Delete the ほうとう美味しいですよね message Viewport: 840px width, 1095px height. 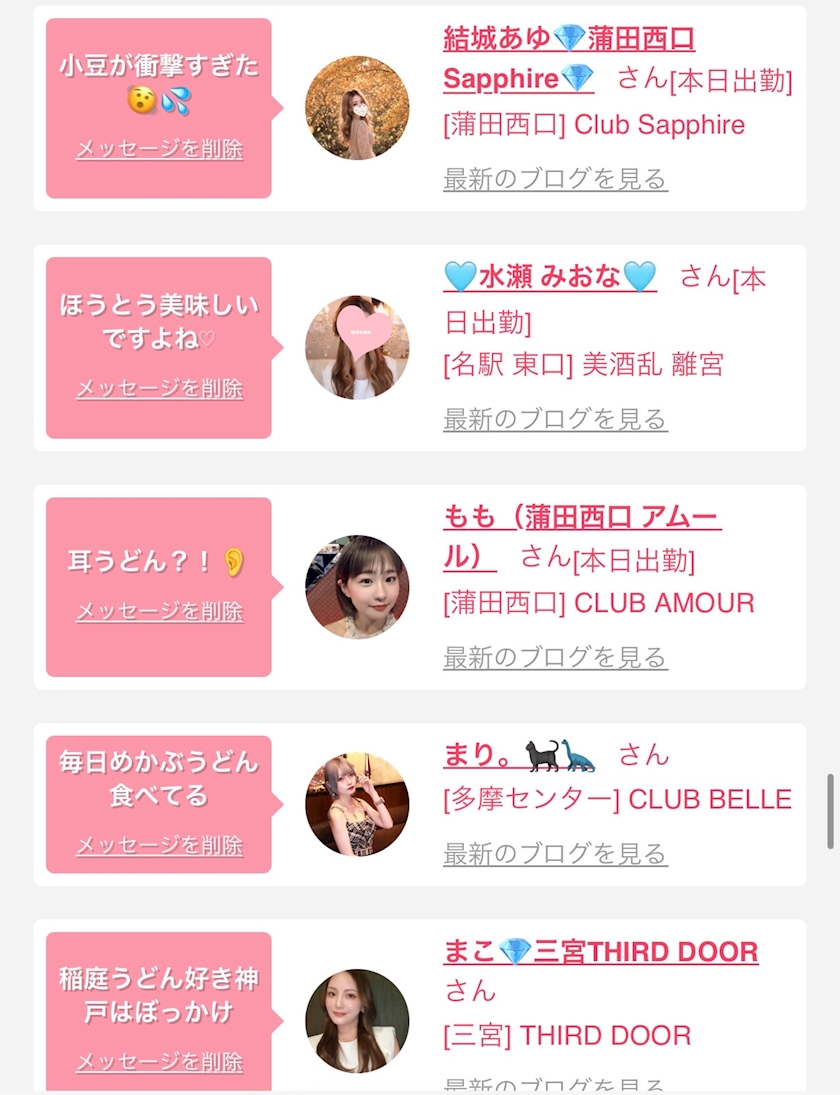(x=159, y=388)
